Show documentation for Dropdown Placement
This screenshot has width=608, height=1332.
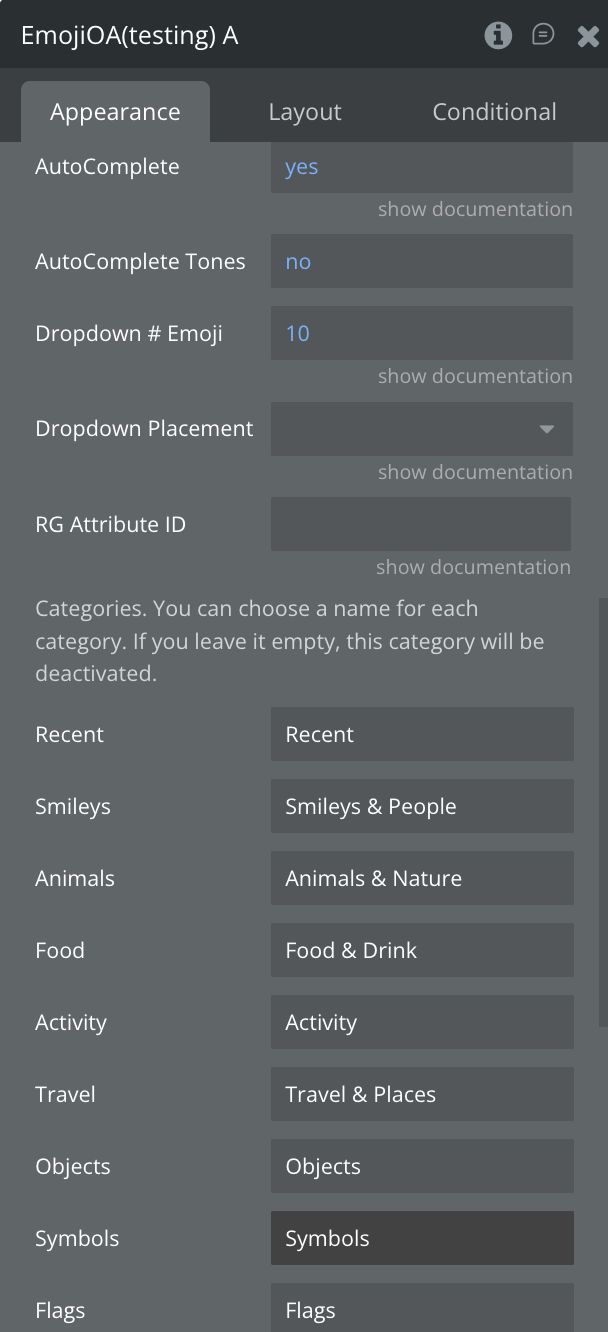[475, 472]
